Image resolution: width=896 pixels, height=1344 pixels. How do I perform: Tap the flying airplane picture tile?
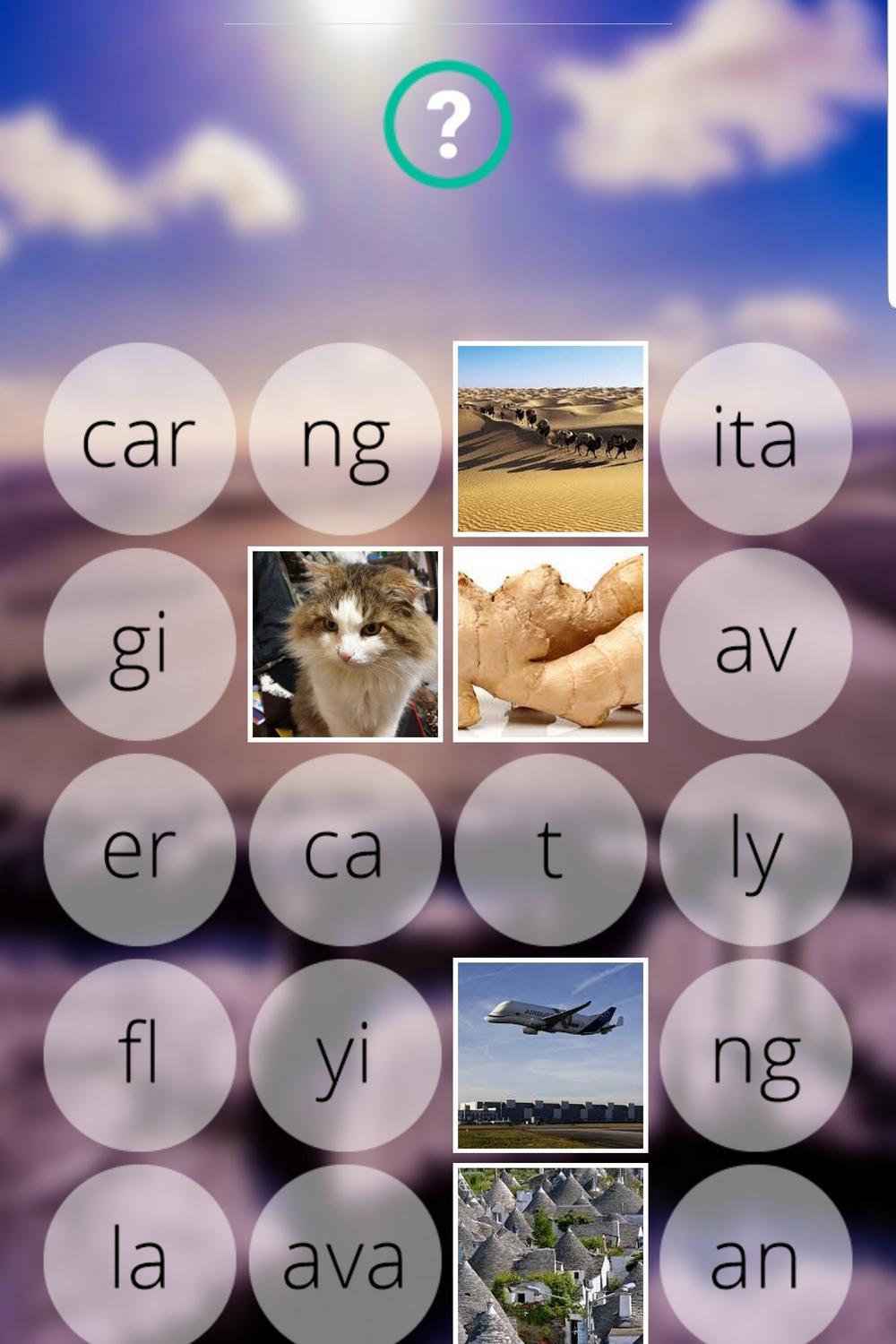[550, 1055]
